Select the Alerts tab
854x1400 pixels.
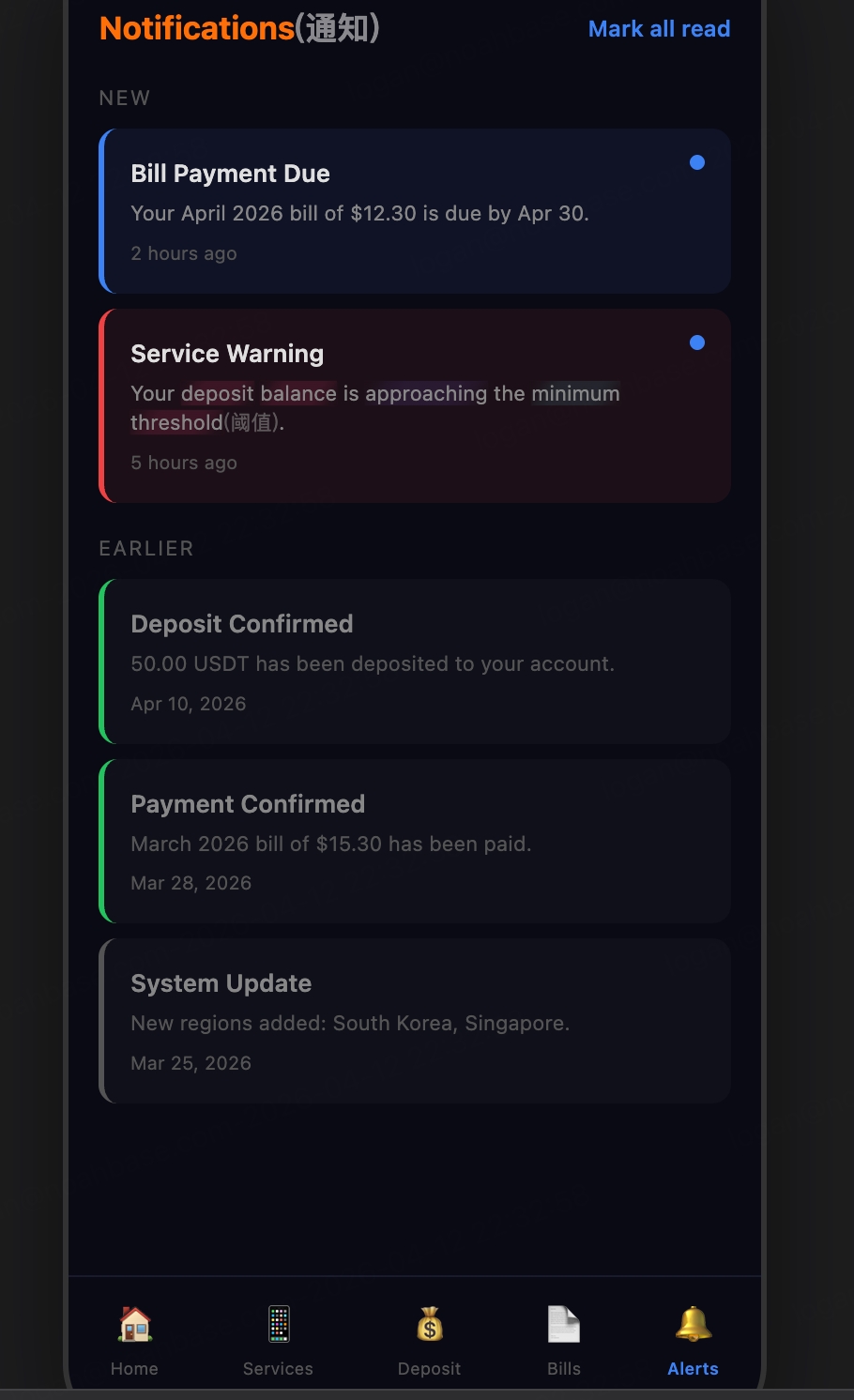point(693,1342)
